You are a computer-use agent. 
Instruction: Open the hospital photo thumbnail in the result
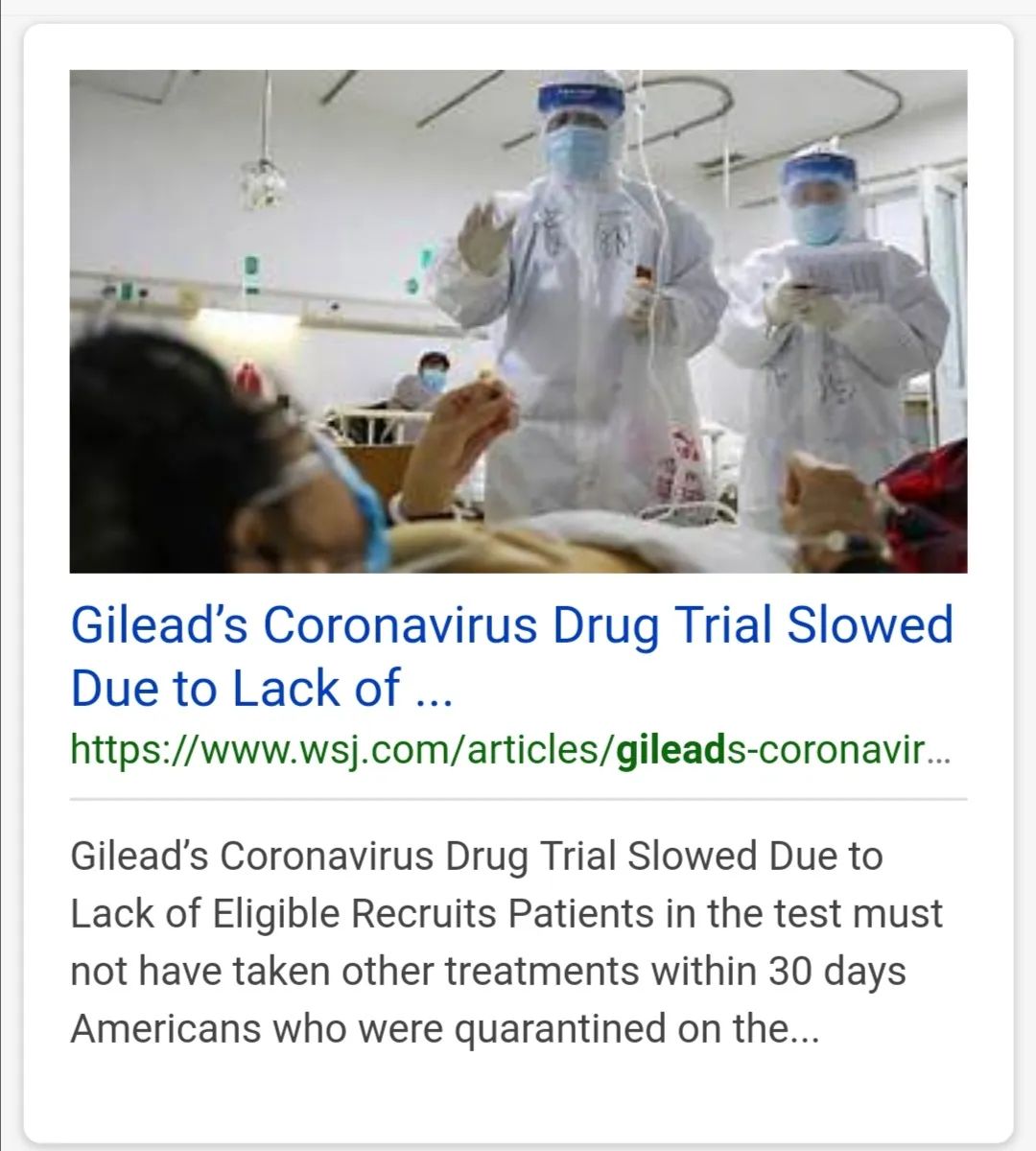pos(518,321)
